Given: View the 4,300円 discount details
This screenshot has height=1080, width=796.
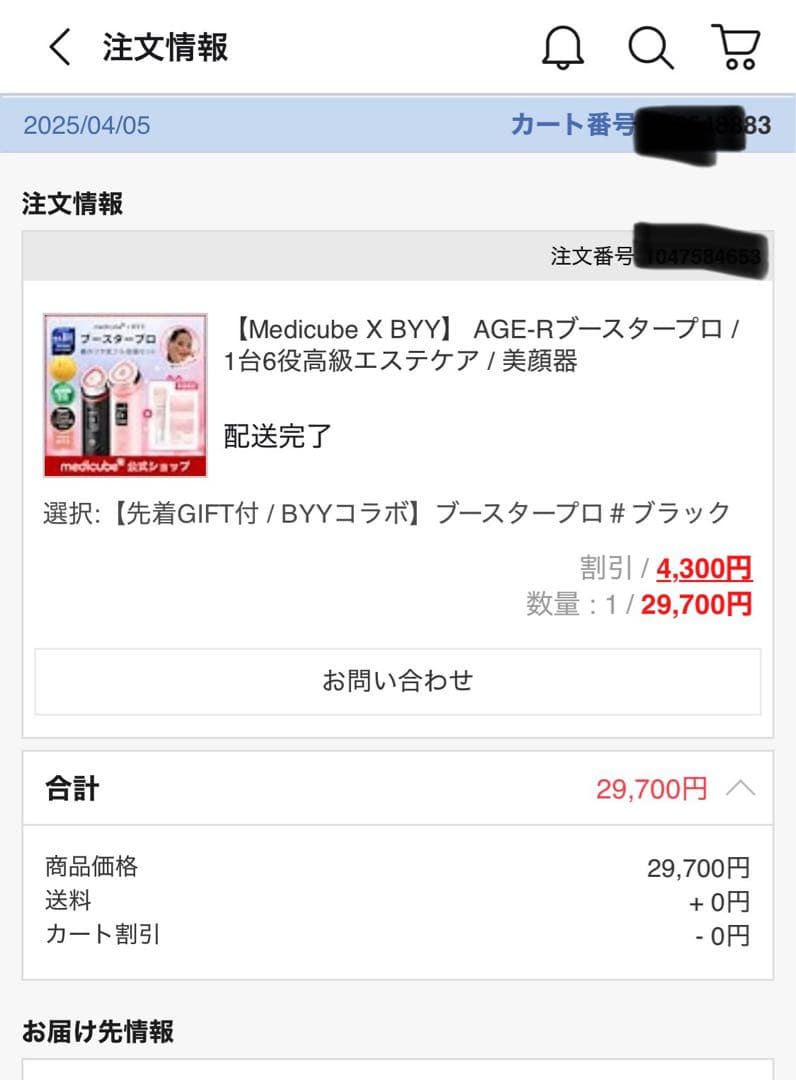Looking at the screenshot, I should point(704,569).
